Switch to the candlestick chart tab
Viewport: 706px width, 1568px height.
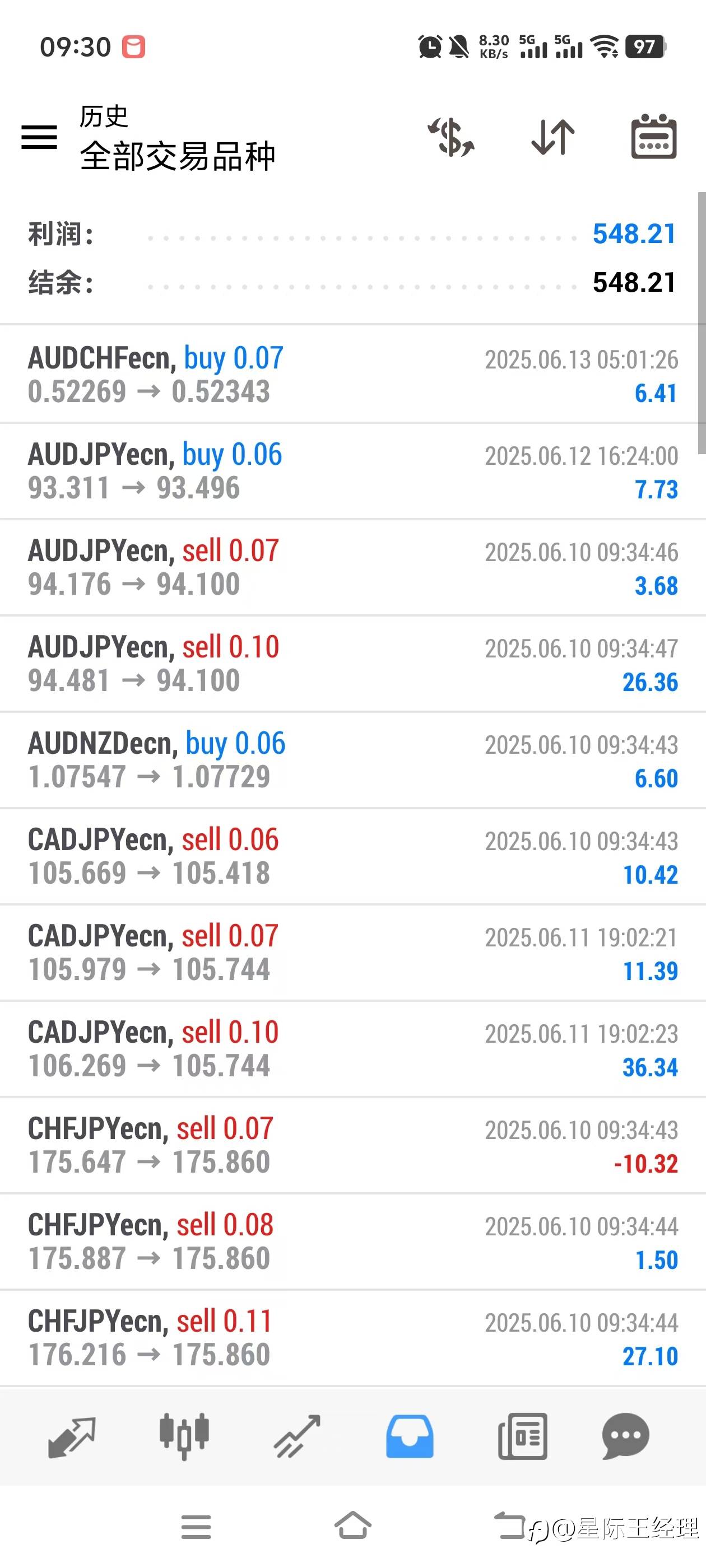[184, 1436]
